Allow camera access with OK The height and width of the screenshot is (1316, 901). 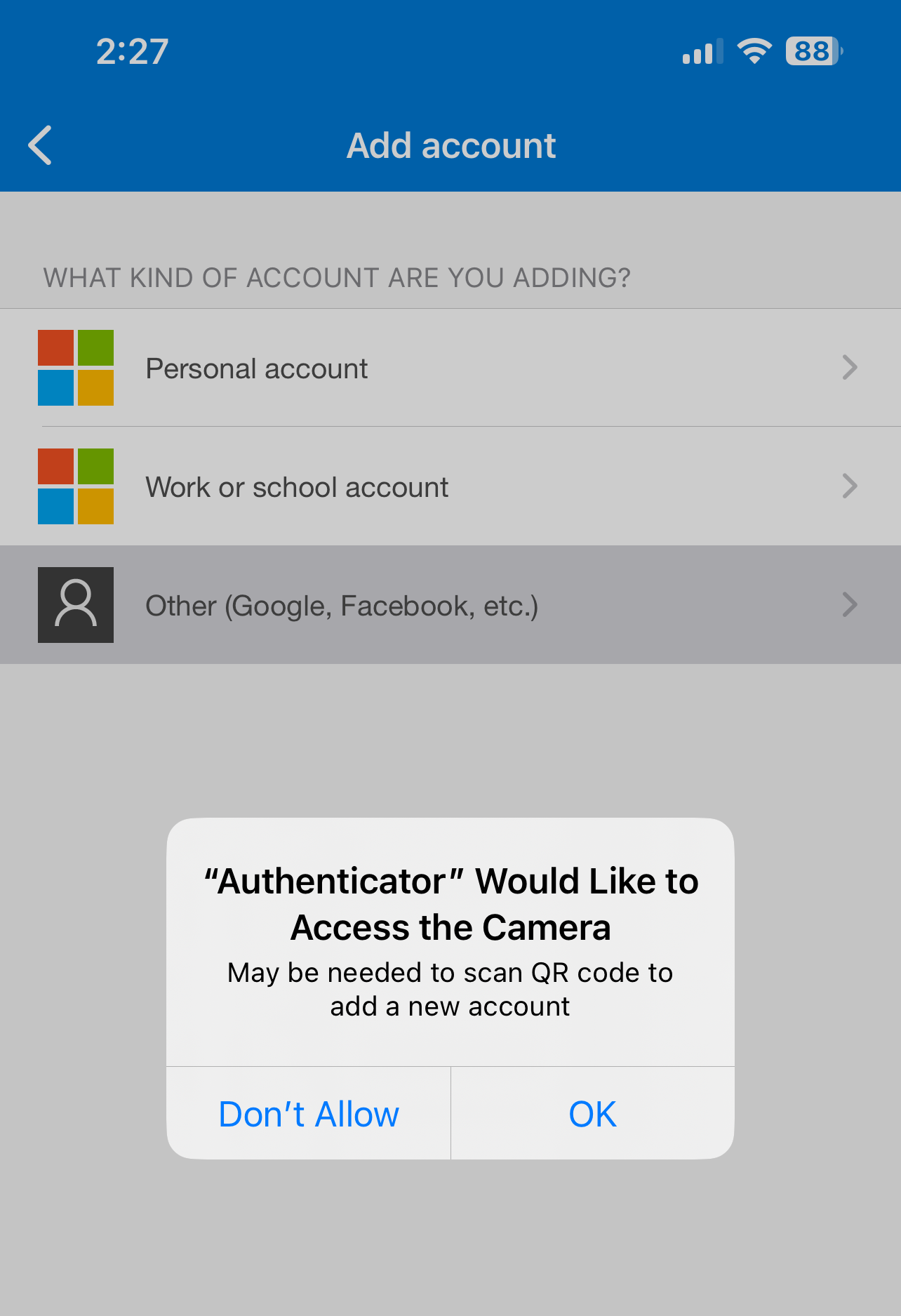coord(592,1114)
